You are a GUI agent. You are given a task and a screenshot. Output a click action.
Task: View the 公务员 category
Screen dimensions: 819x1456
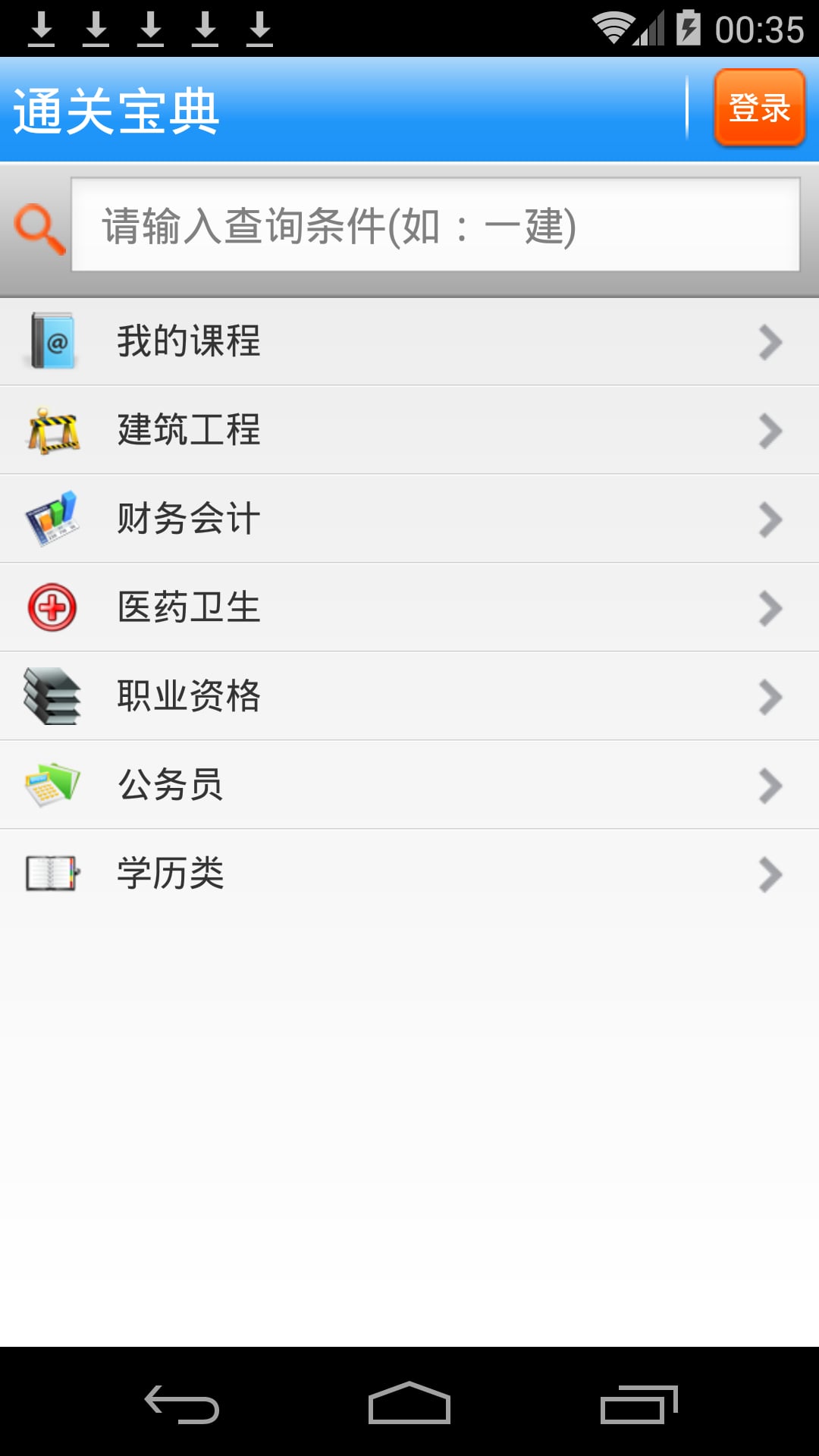(x=409, y=785)
